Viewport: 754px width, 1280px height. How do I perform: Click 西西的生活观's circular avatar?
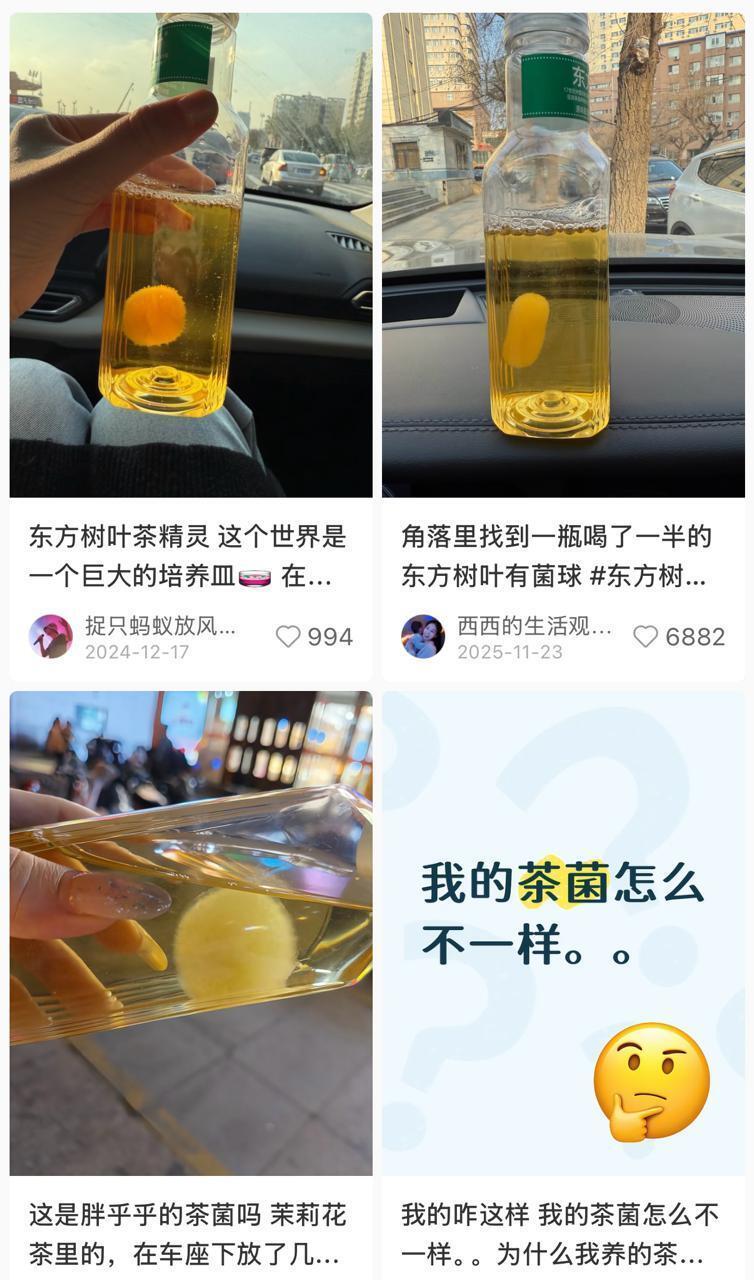(x=424, y=636)
